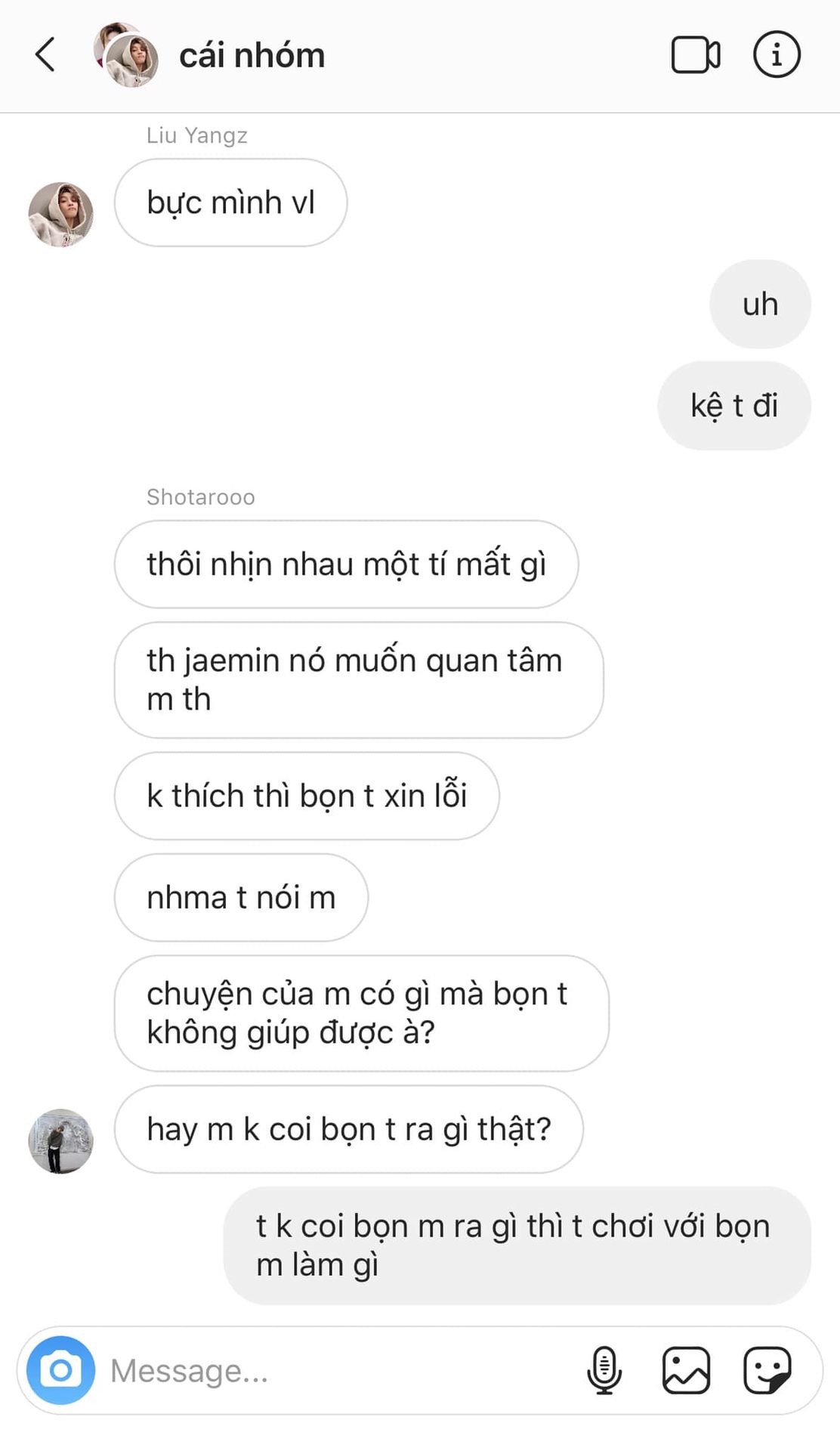This screenshot has width=840, height=1451.
Task: Go back to the message list
Action: 45,55
